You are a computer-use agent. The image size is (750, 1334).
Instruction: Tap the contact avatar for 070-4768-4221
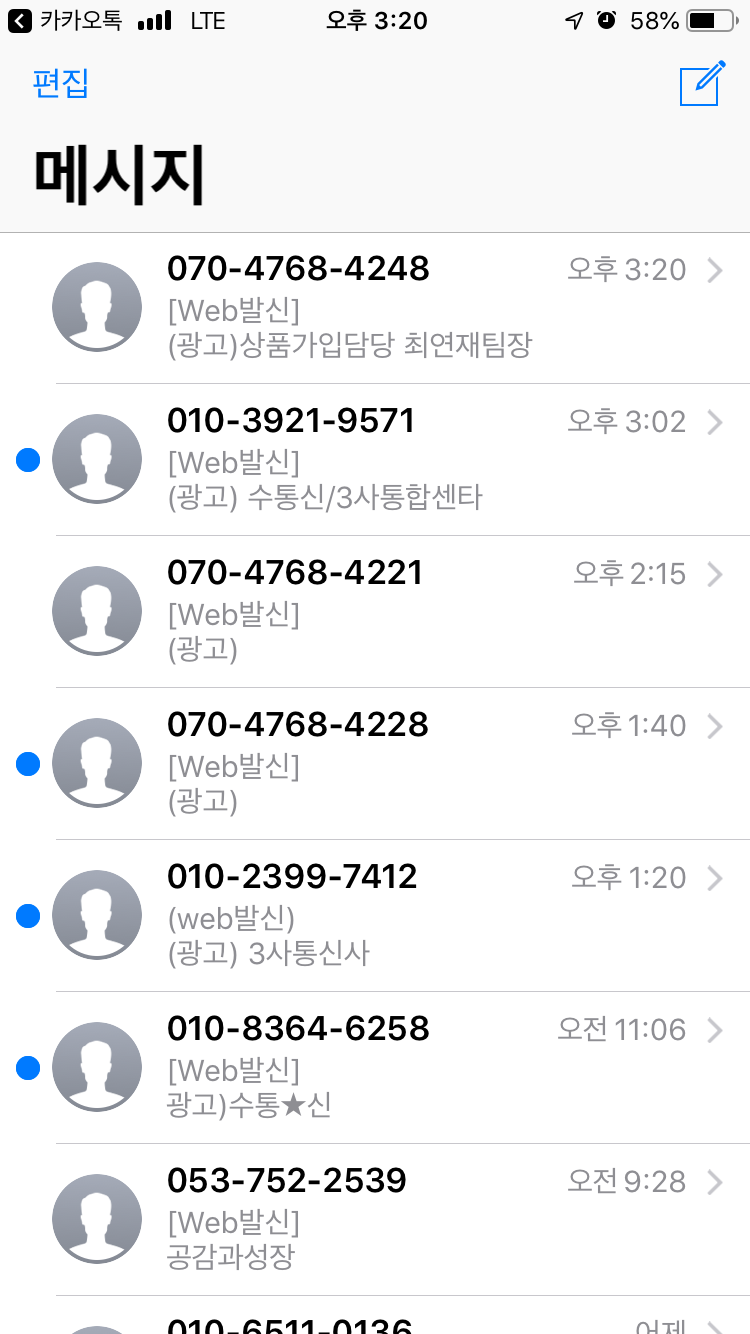pyautogui.click(x=97, y=610)
